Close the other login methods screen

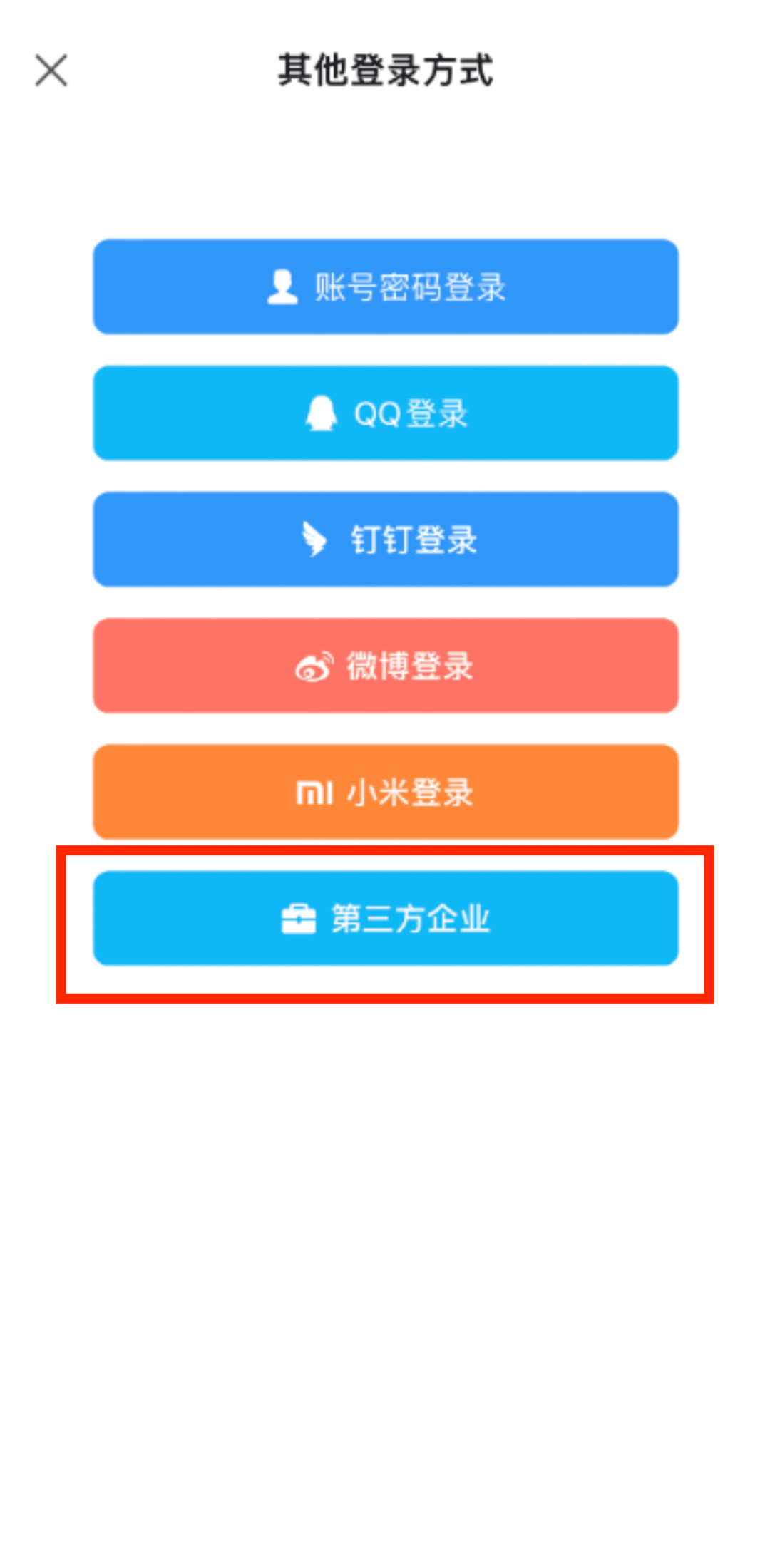coord(51,71)
